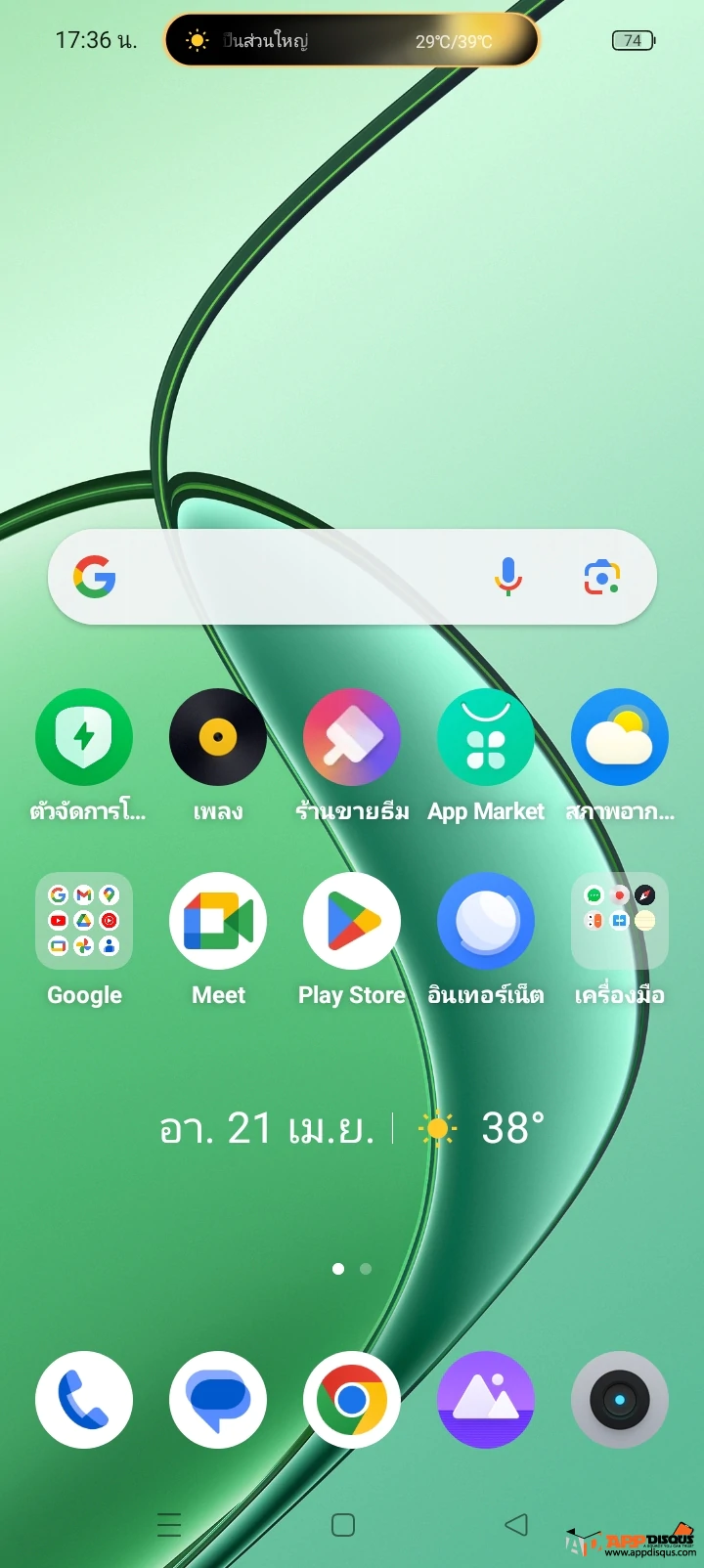This screenshot has width=704, height=1568.
Task: Launch the เพลง music app
Action: tap(218, 737)
